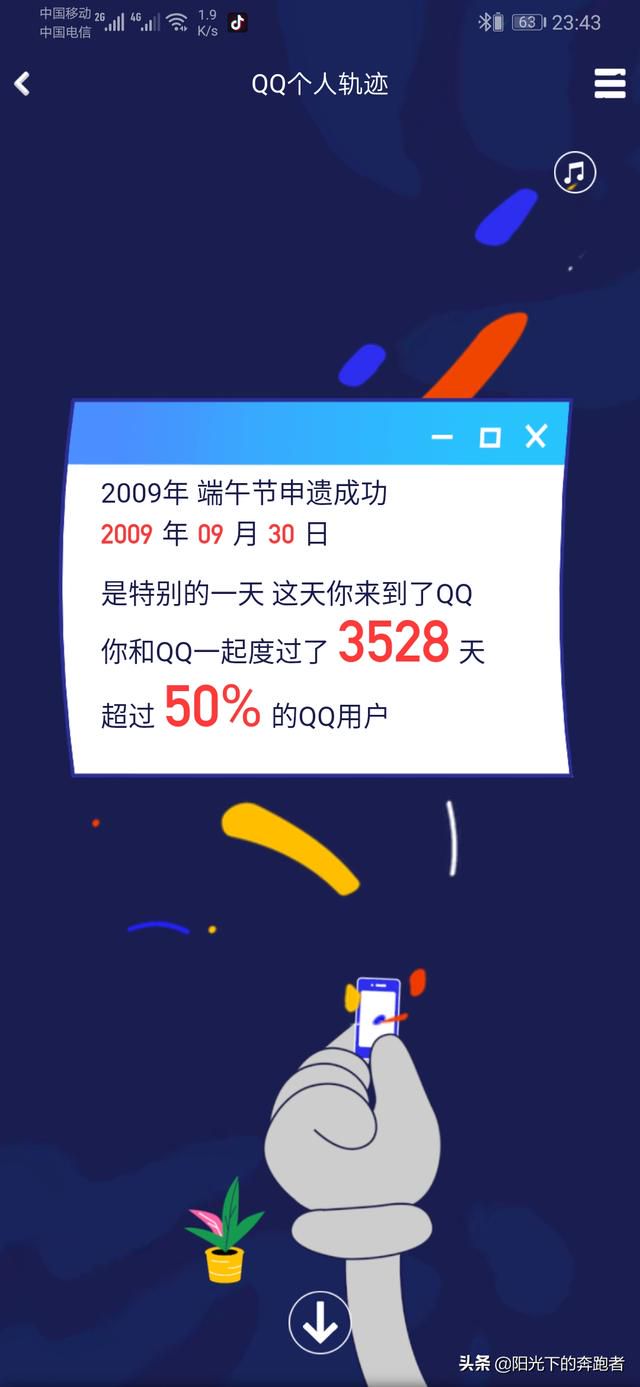Go back from QQ个人轨迹 page
Screen dimensions: 640x1387
[x=22, y=84]
